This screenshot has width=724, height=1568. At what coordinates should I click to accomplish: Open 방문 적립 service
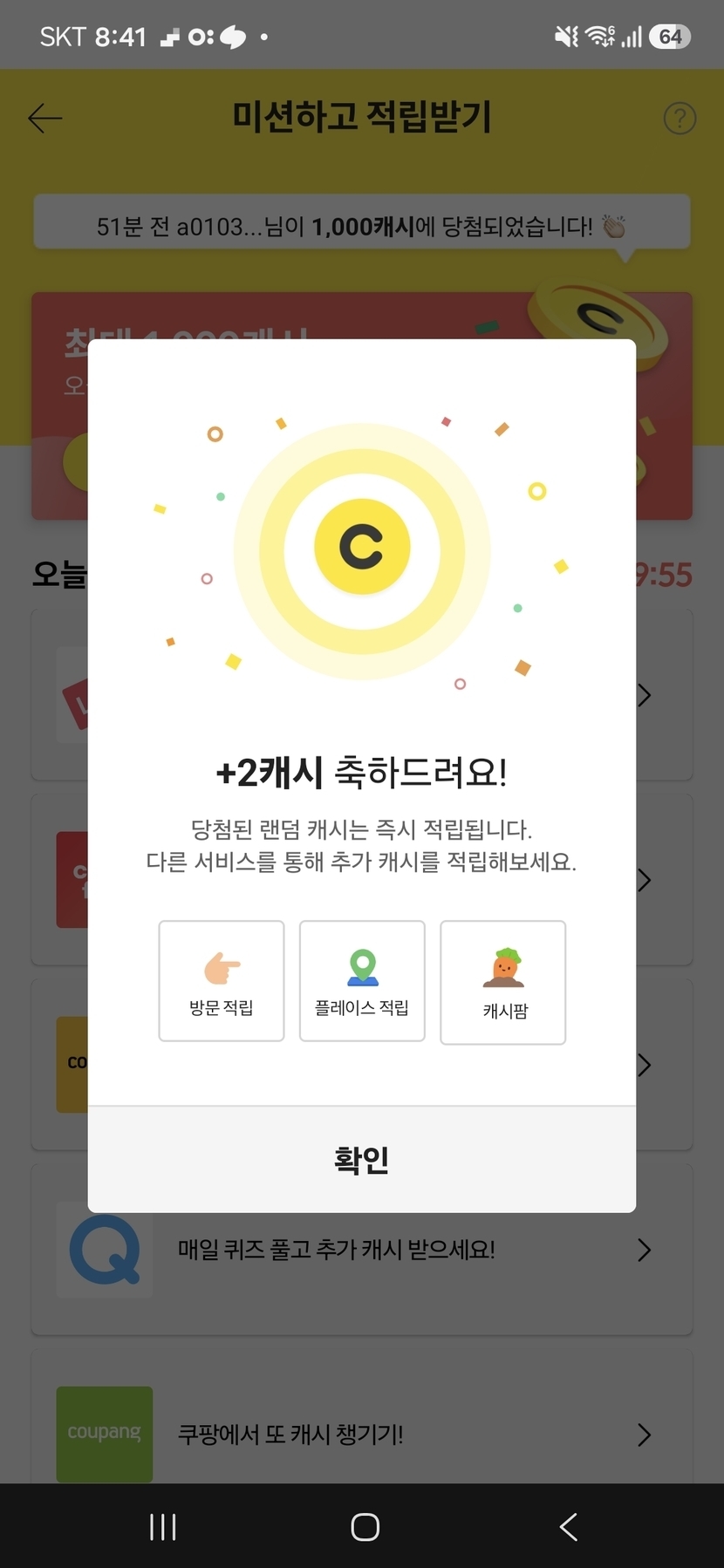click(x=222, y=981)
